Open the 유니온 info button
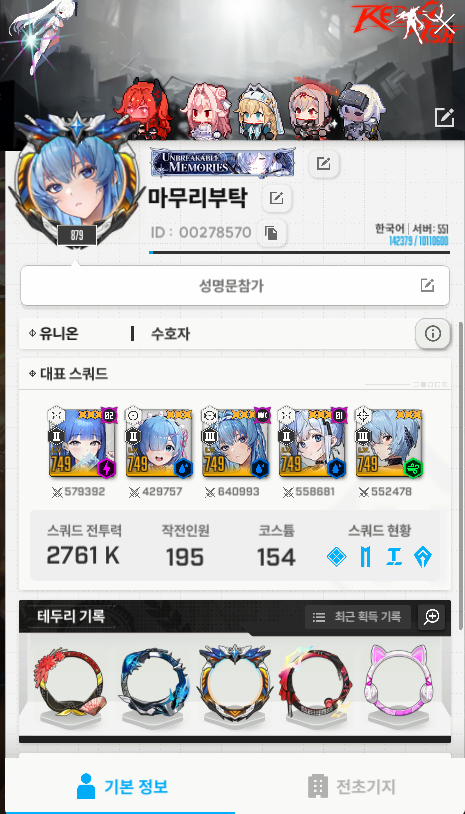The height and width of the screenshot is (814, 465). point(432,334)
